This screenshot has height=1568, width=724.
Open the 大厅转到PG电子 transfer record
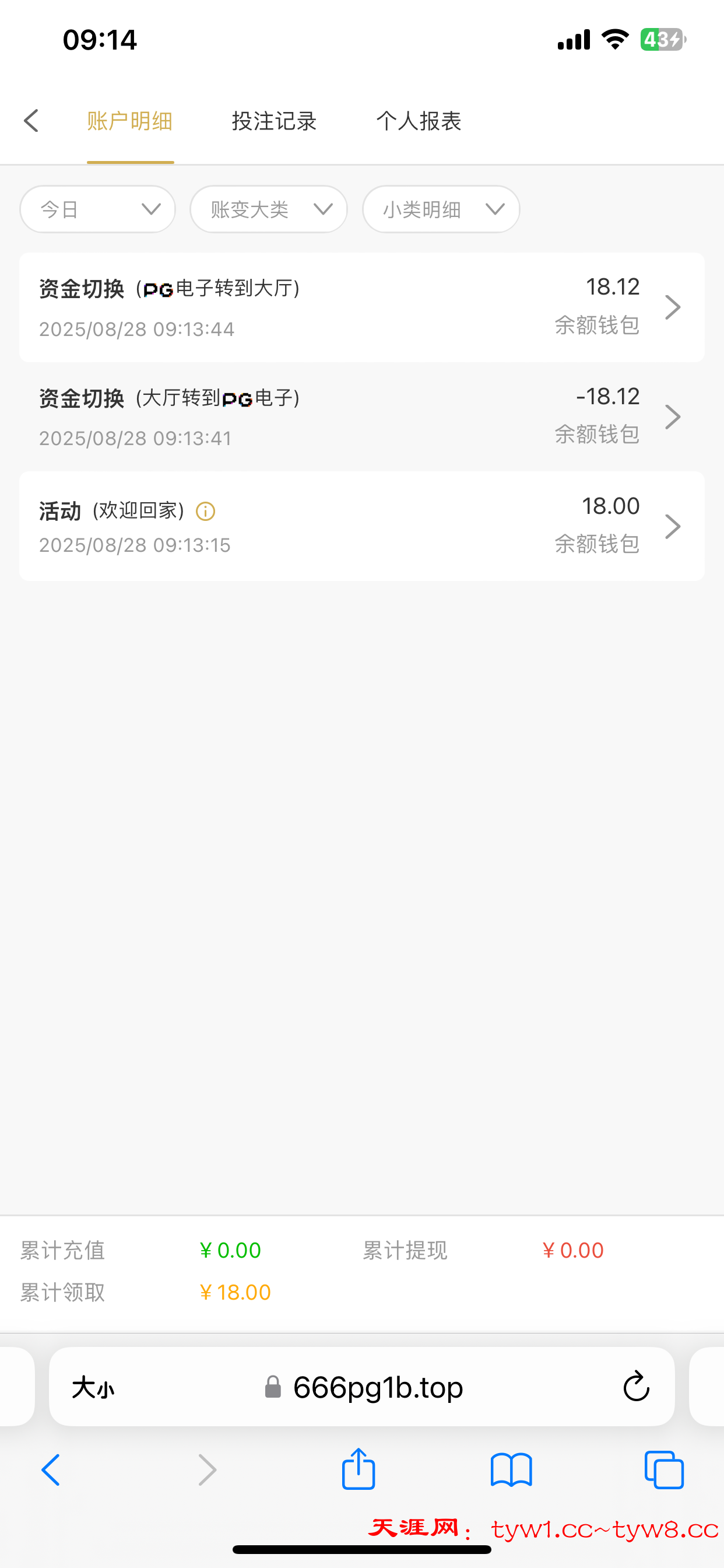pyautogui.click(x=361, y=417)
